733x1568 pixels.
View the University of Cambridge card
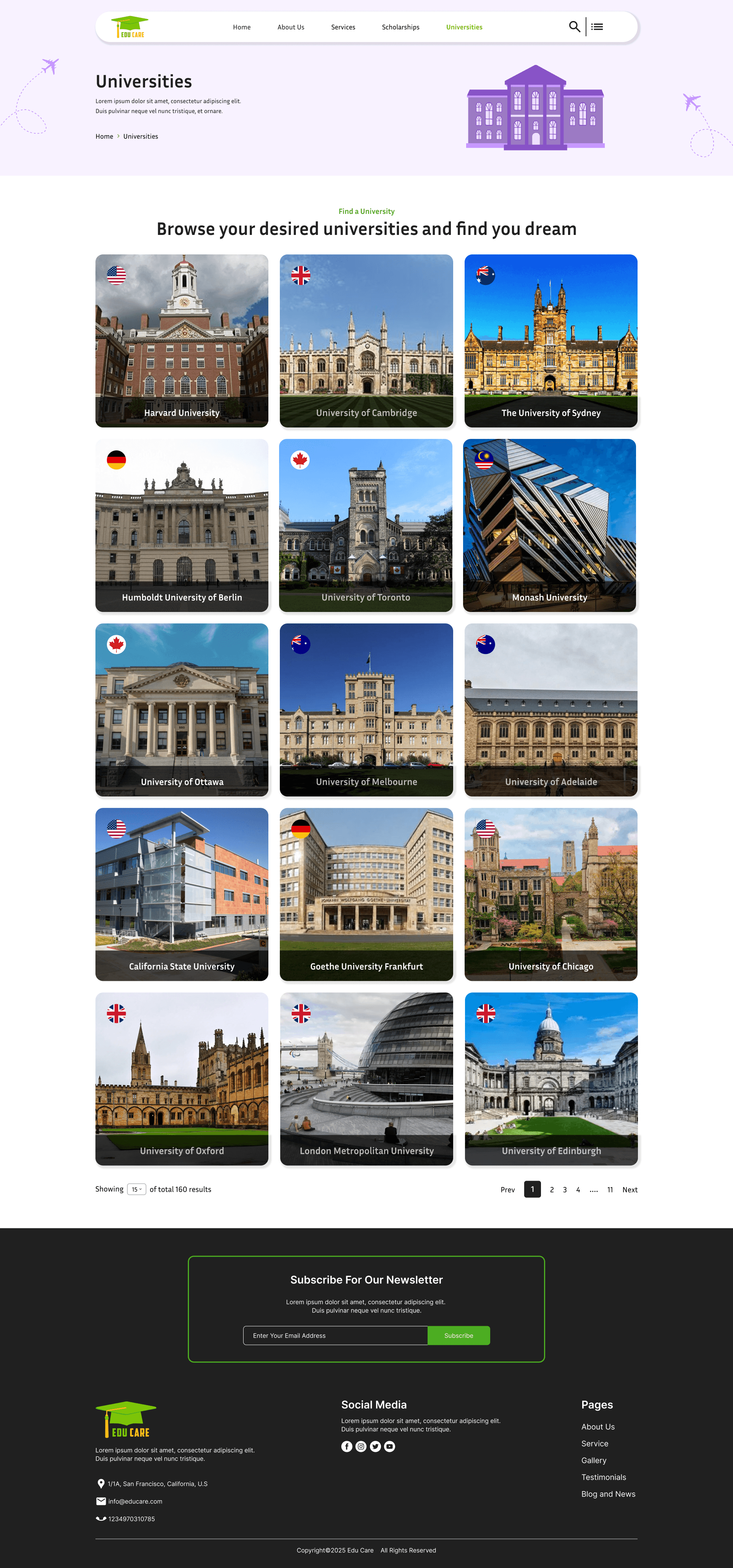click(x=366, y=341)
